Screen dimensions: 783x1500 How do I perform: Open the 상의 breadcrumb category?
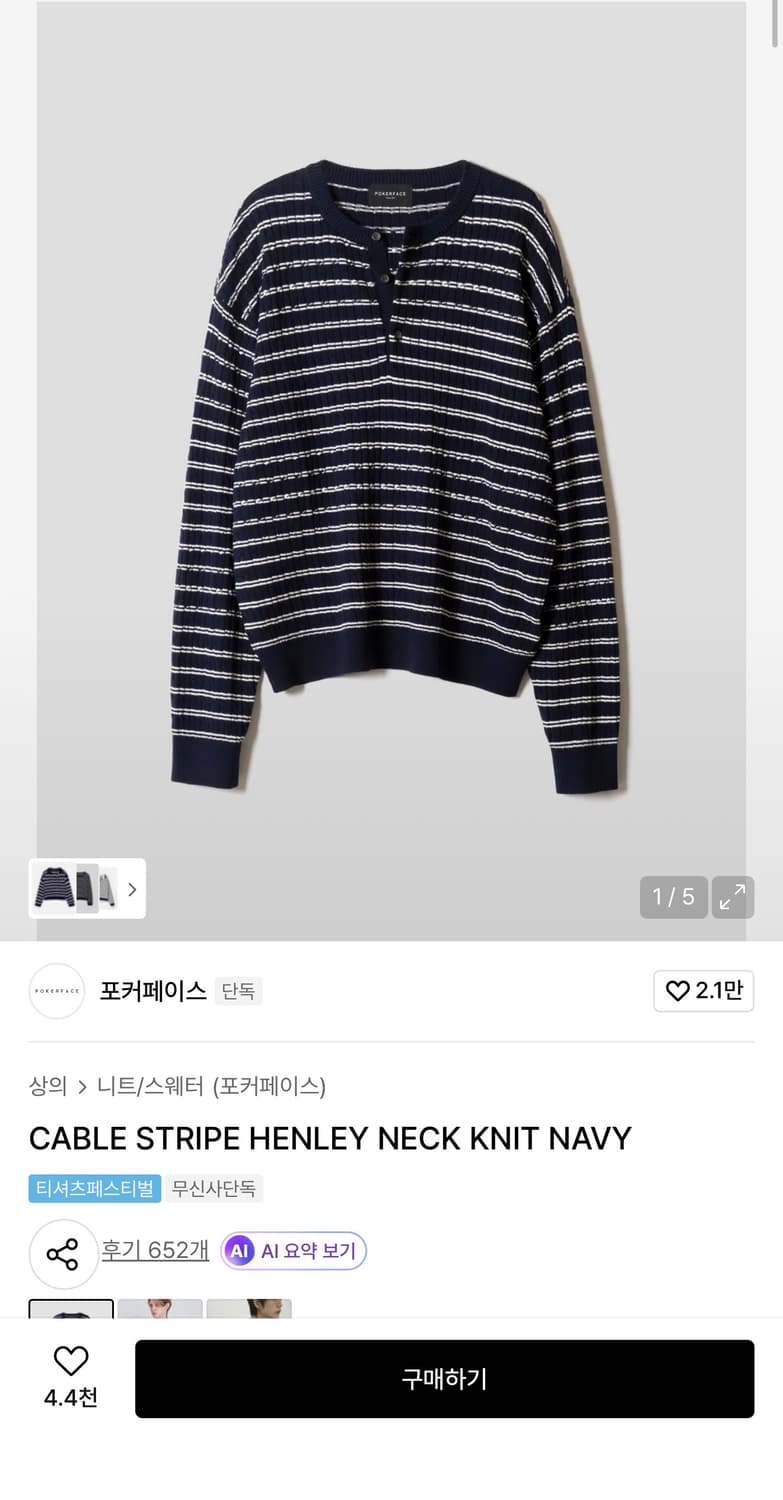[x=48, y=1086]
